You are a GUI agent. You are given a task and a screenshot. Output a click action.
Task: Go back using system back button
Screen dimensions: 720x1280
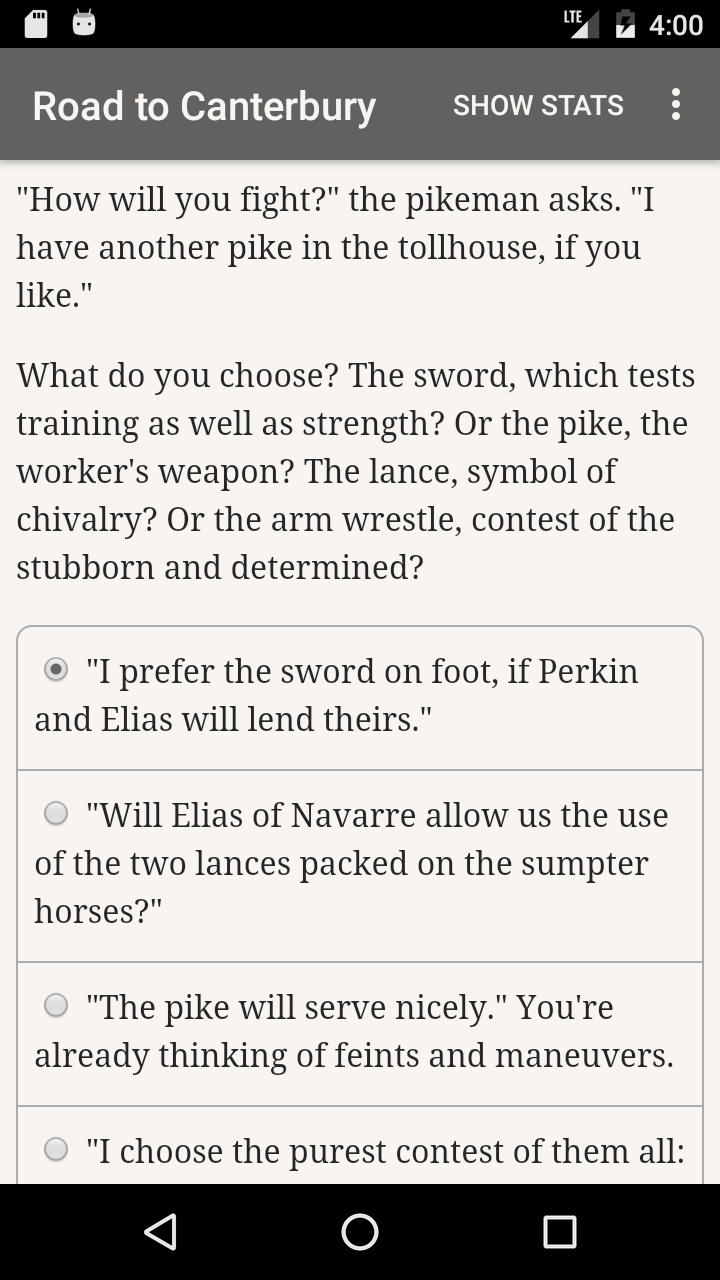[x=160, y=1232]
